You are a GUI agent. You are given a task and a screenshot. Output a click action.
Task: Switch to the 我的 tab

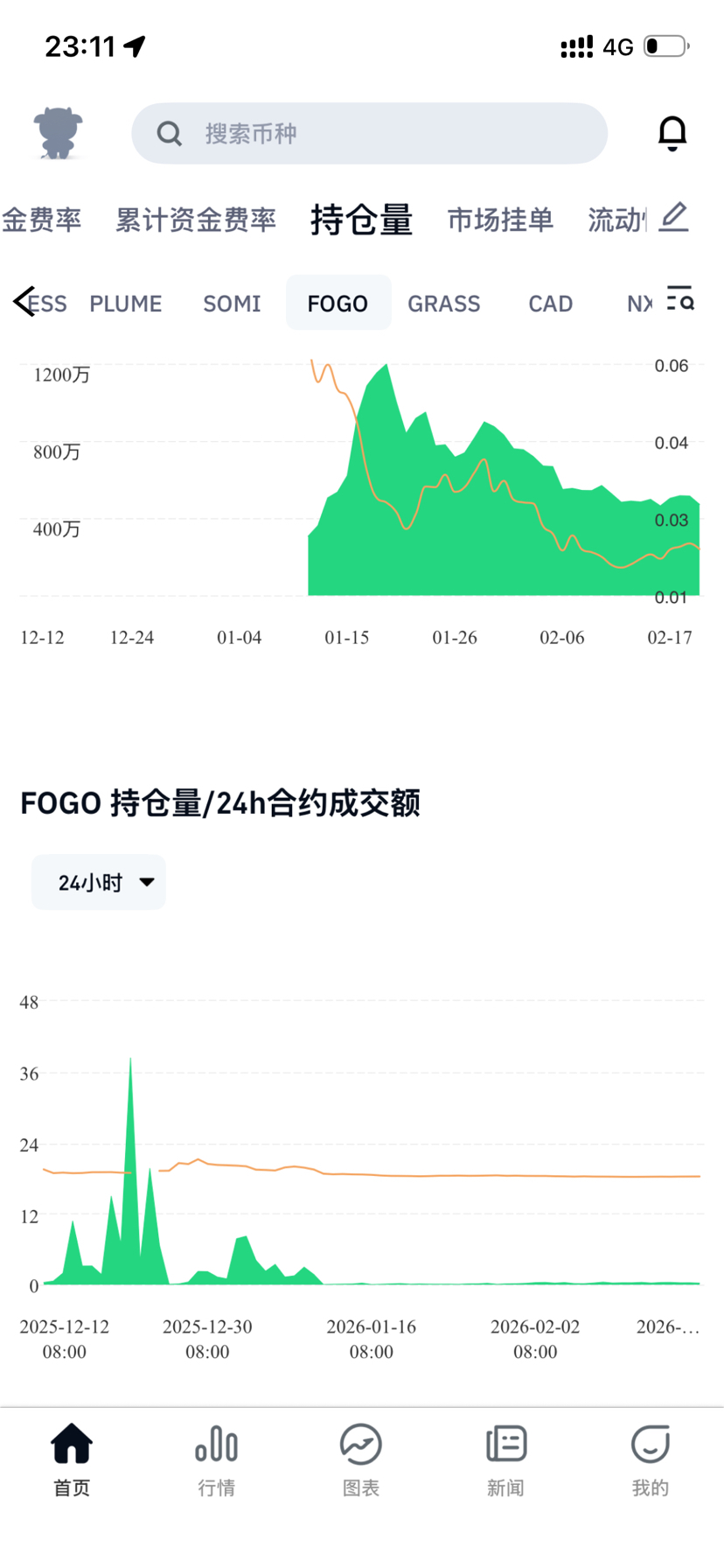point(650,1460)
